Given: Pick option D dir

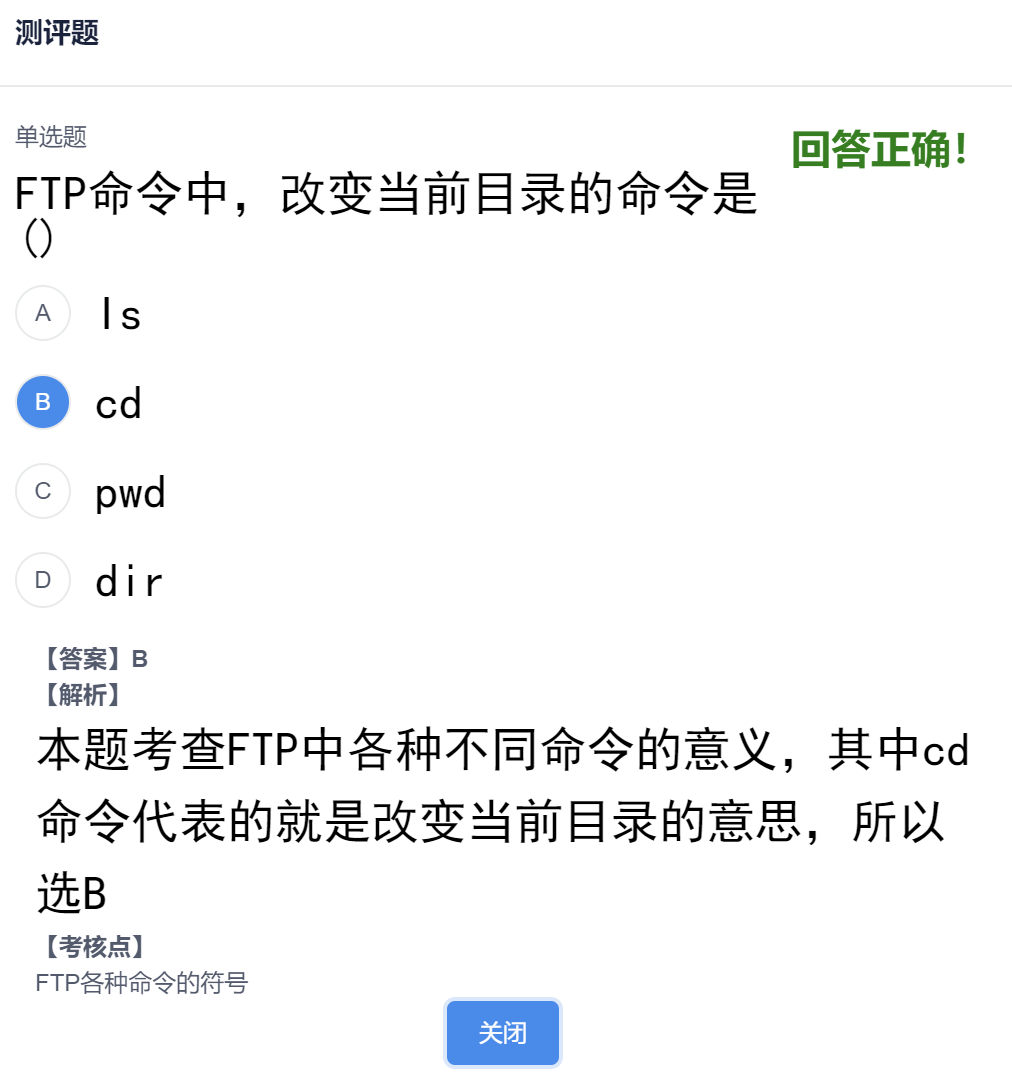Looking at the screenshot, I should pyautogui.click(x=43, y=580).
